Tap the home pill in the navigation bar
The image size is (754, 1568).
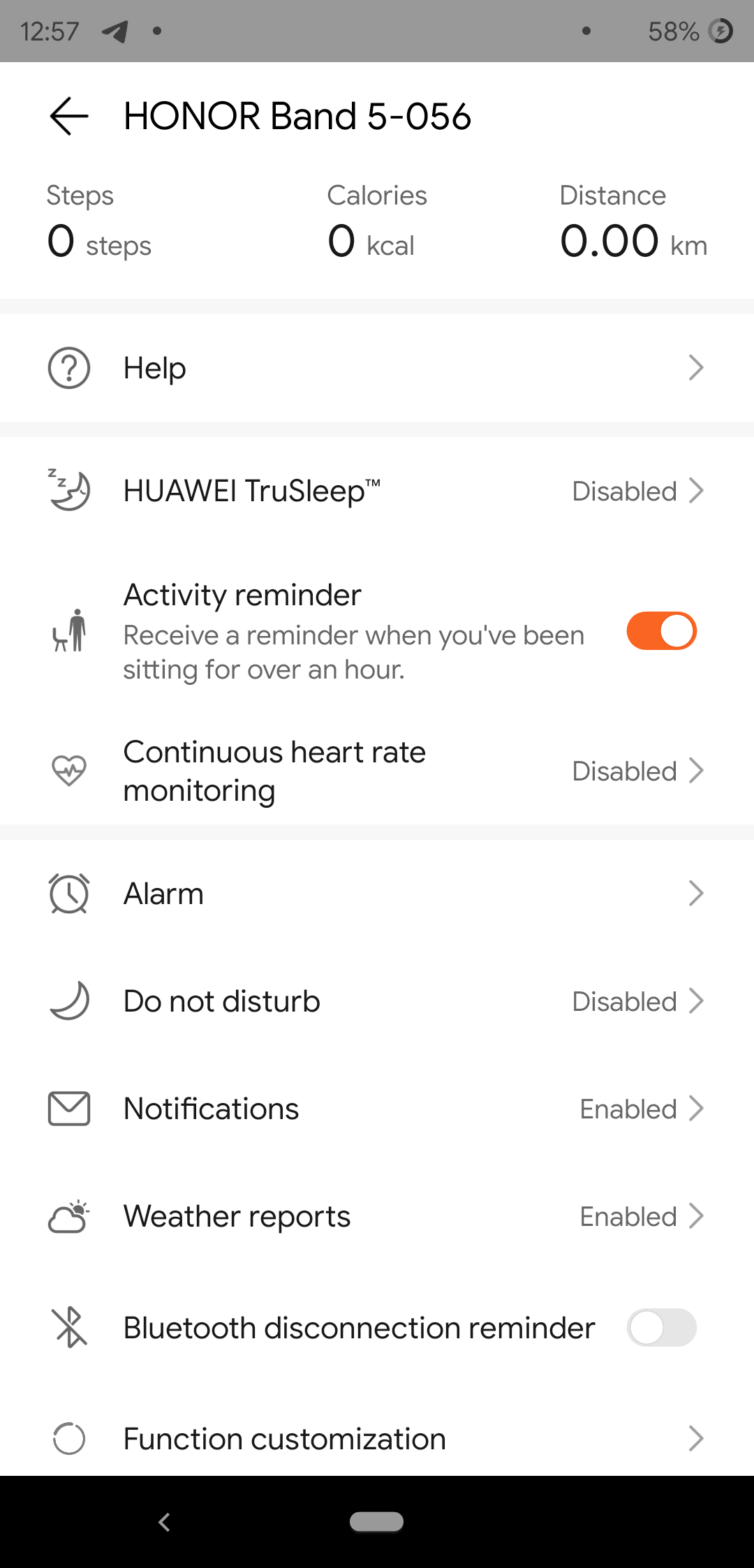tap(376, 1522)
